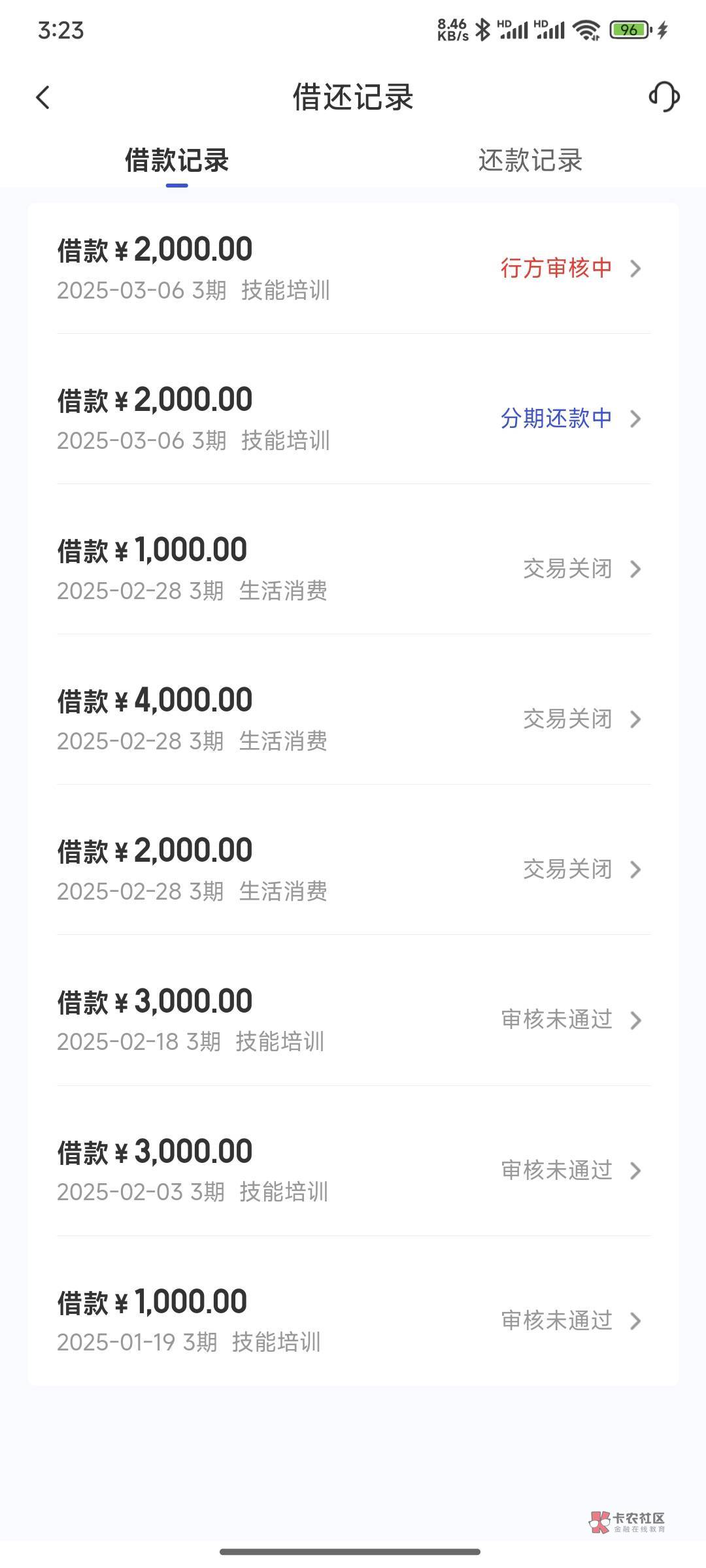The image size is (706, 1568).
Task: Go back from 借还记录 page
Action: coord(43,98)
